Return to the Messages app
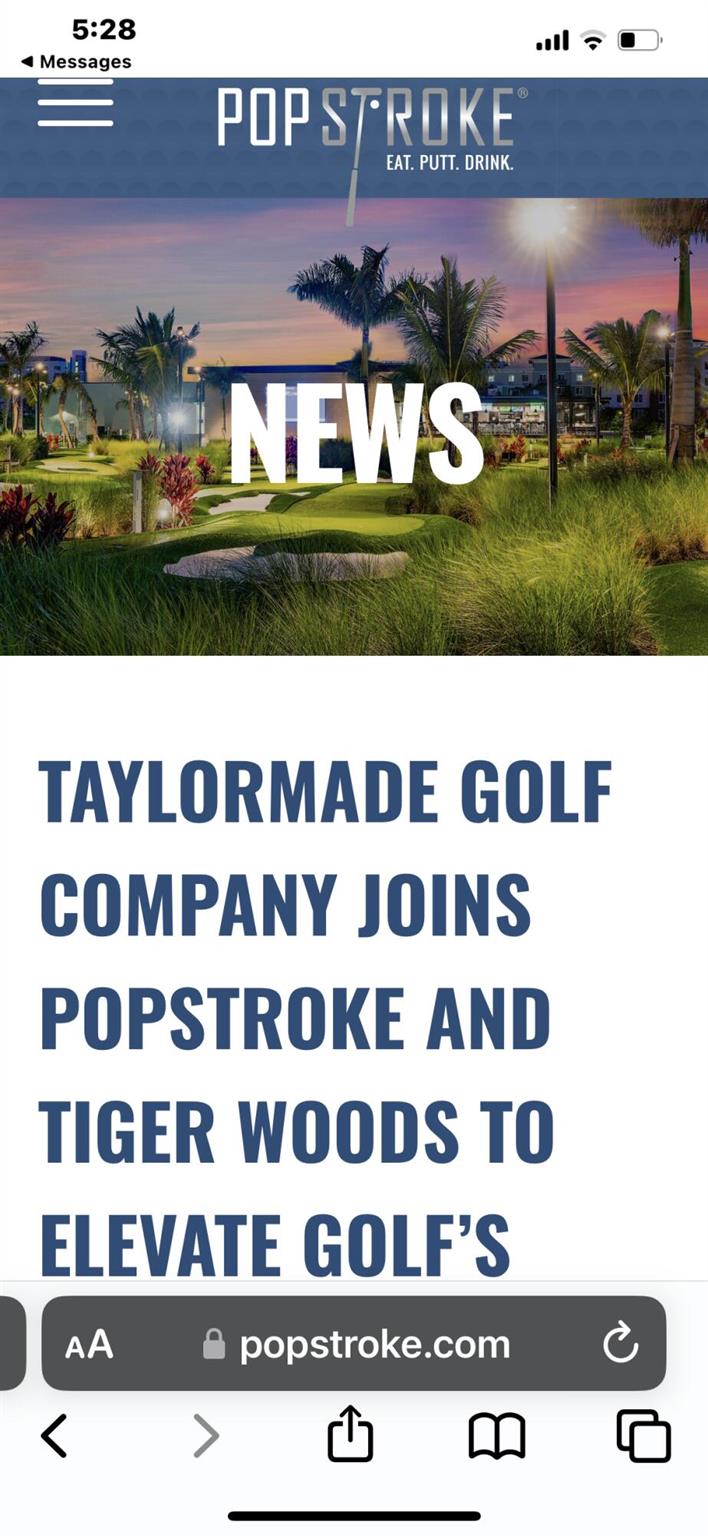The image size is (708, 1536). pos(76,62)
